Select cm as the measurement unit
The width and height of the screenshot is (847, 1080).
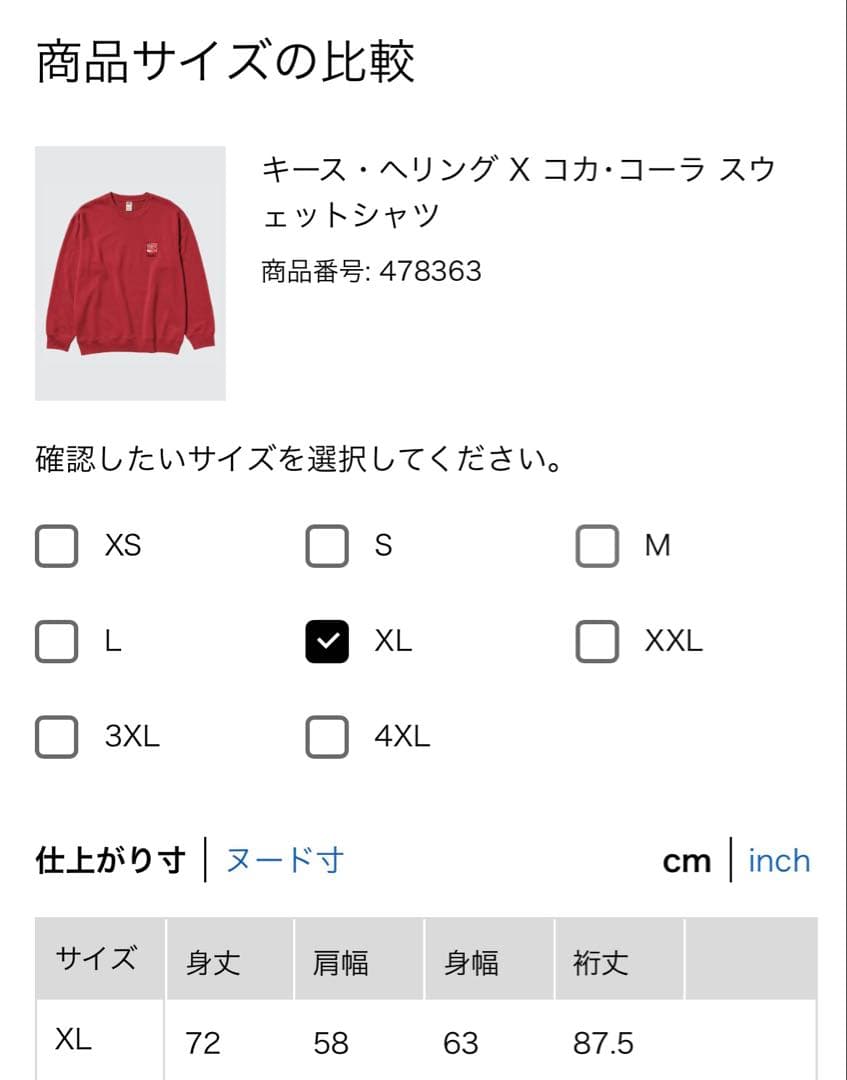point(686,861)
